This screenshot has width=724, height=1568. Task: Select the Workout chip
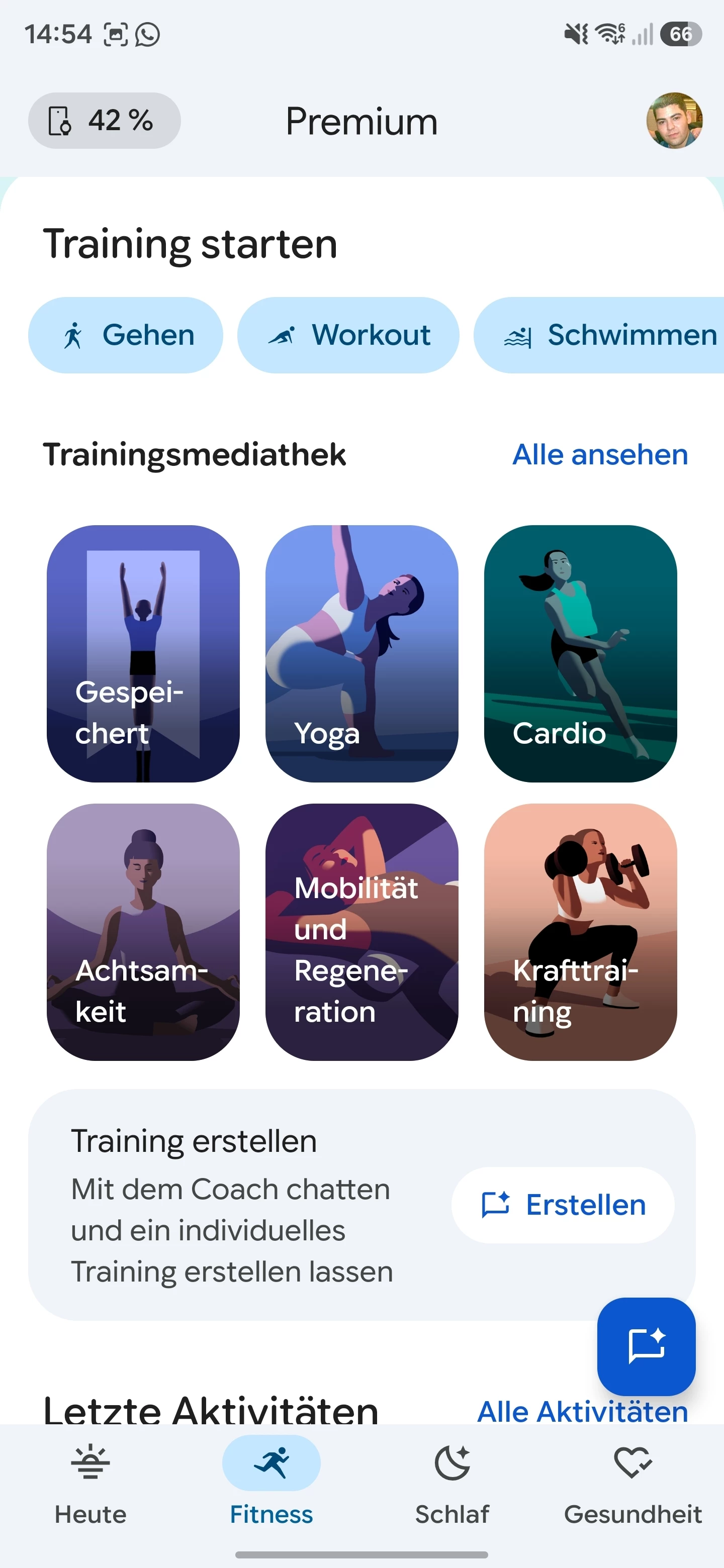pyautogui.click(x=348, y=335)
